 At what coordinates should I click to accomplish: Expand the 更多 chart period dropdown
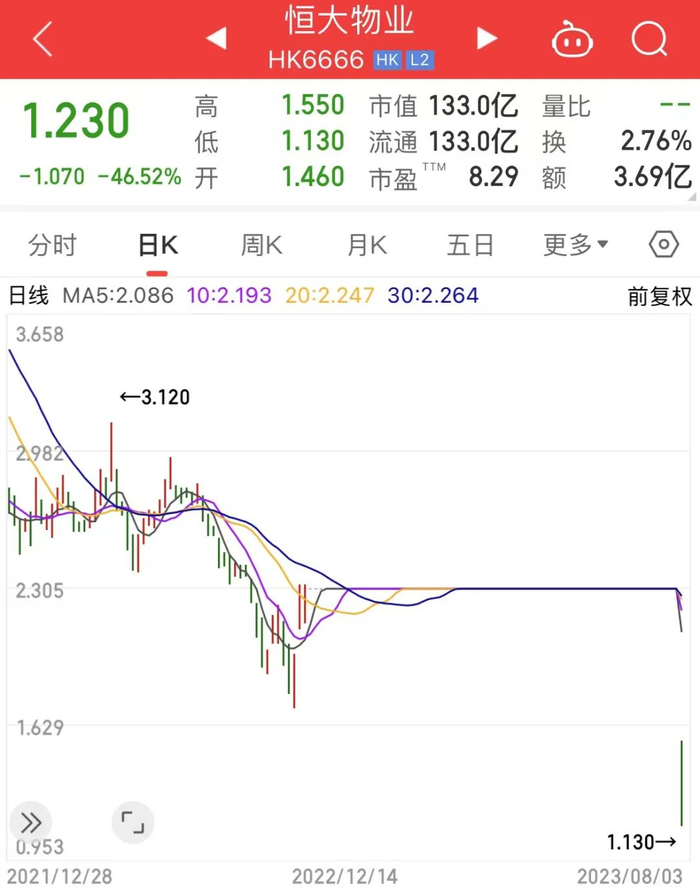575,245
